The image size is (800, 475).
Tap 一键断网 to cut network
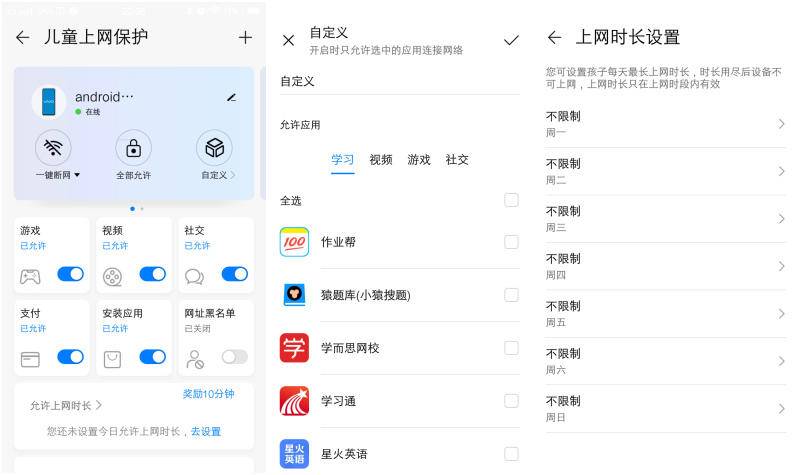[x=54, y=150]
